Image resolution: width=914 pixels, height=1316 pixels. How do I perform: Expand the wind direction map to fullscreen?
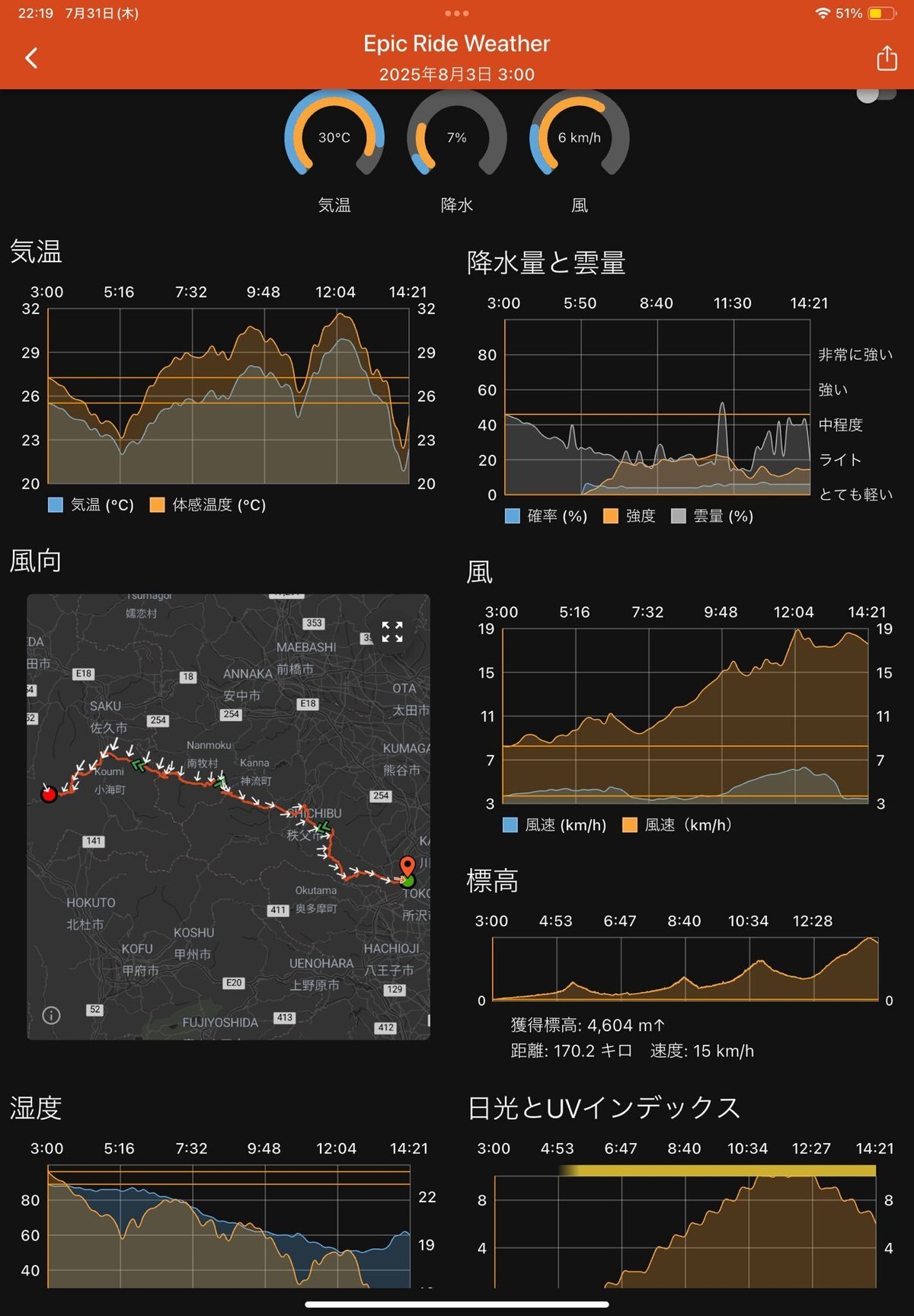point(392,632)
